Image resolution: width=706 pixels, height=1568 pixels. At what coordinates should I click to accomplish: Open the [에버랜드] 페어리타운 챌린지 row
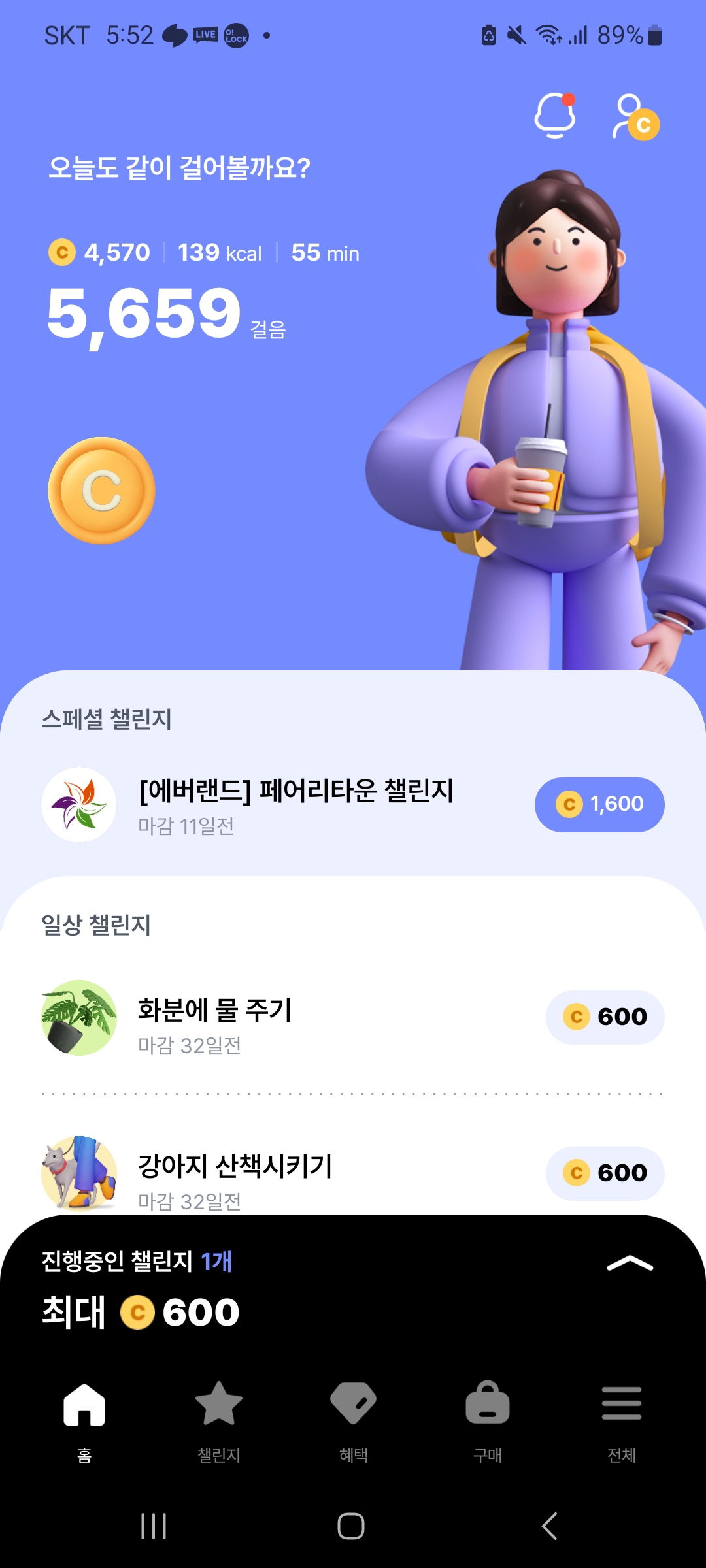coord(295,804)
